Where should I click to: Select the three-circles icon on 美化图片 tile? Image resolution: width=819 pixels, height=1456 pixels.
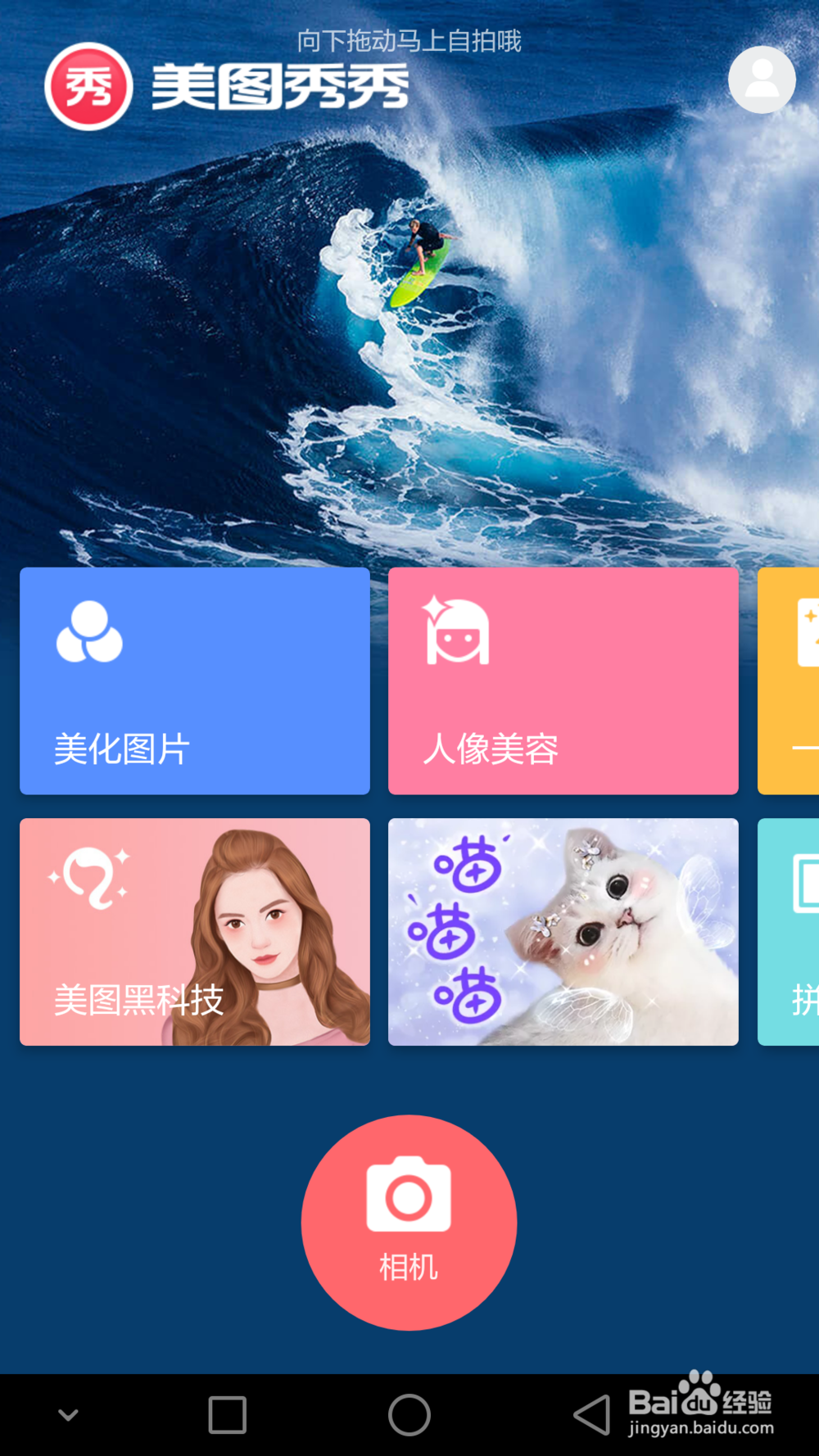tap(90, 631)
